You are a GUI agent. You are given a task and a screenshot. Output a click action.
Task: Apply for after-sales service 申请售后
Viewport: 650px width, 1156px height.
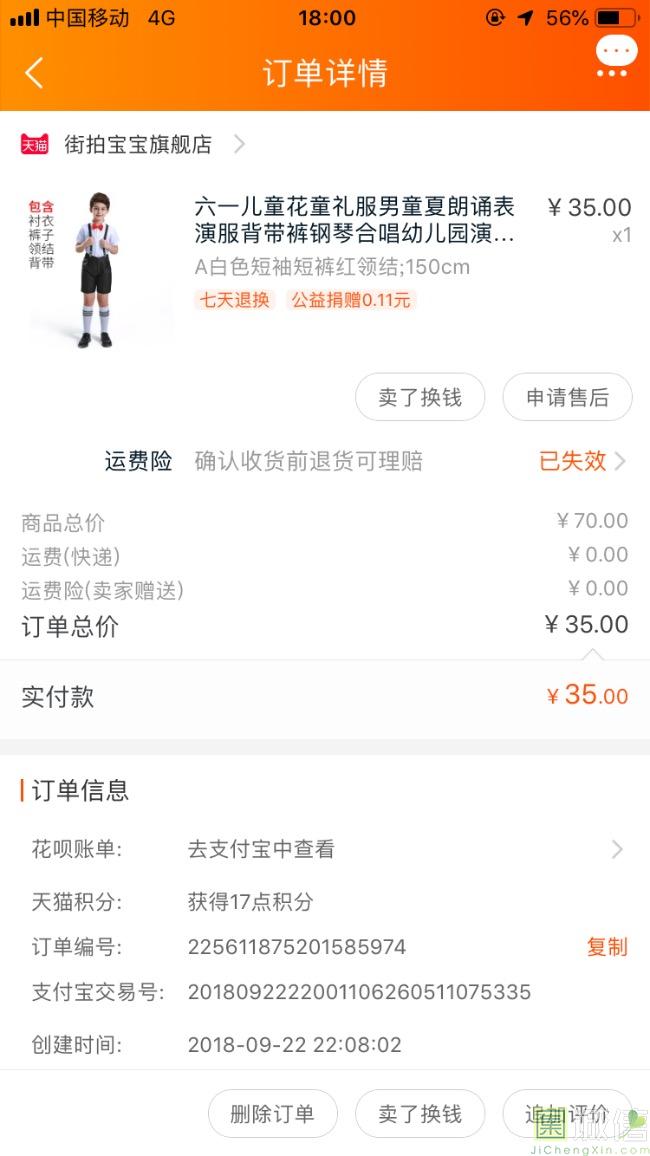[567, 398]
